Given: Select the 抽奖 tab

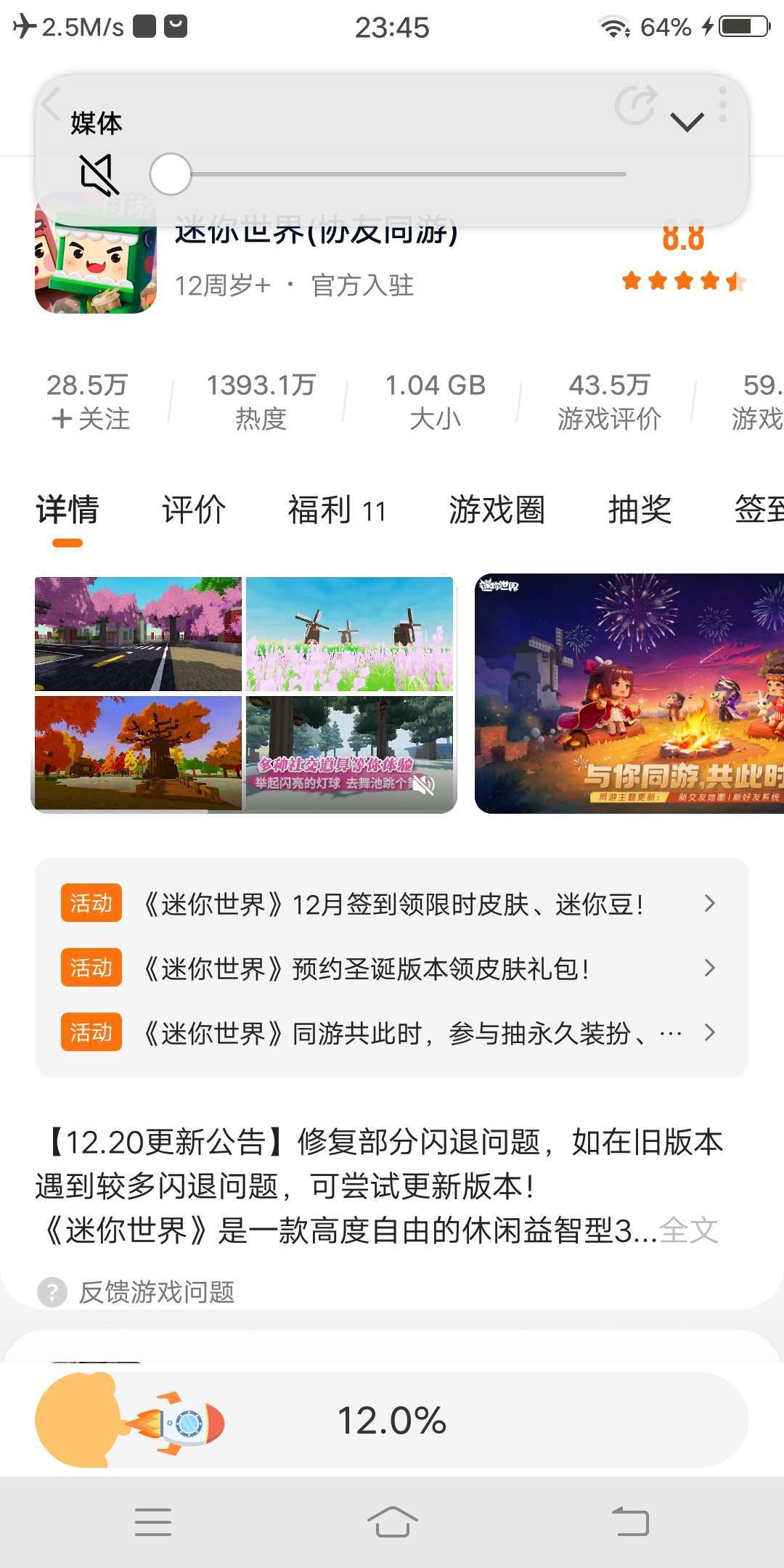Looking at the screenshot, I should coord(640,510).
